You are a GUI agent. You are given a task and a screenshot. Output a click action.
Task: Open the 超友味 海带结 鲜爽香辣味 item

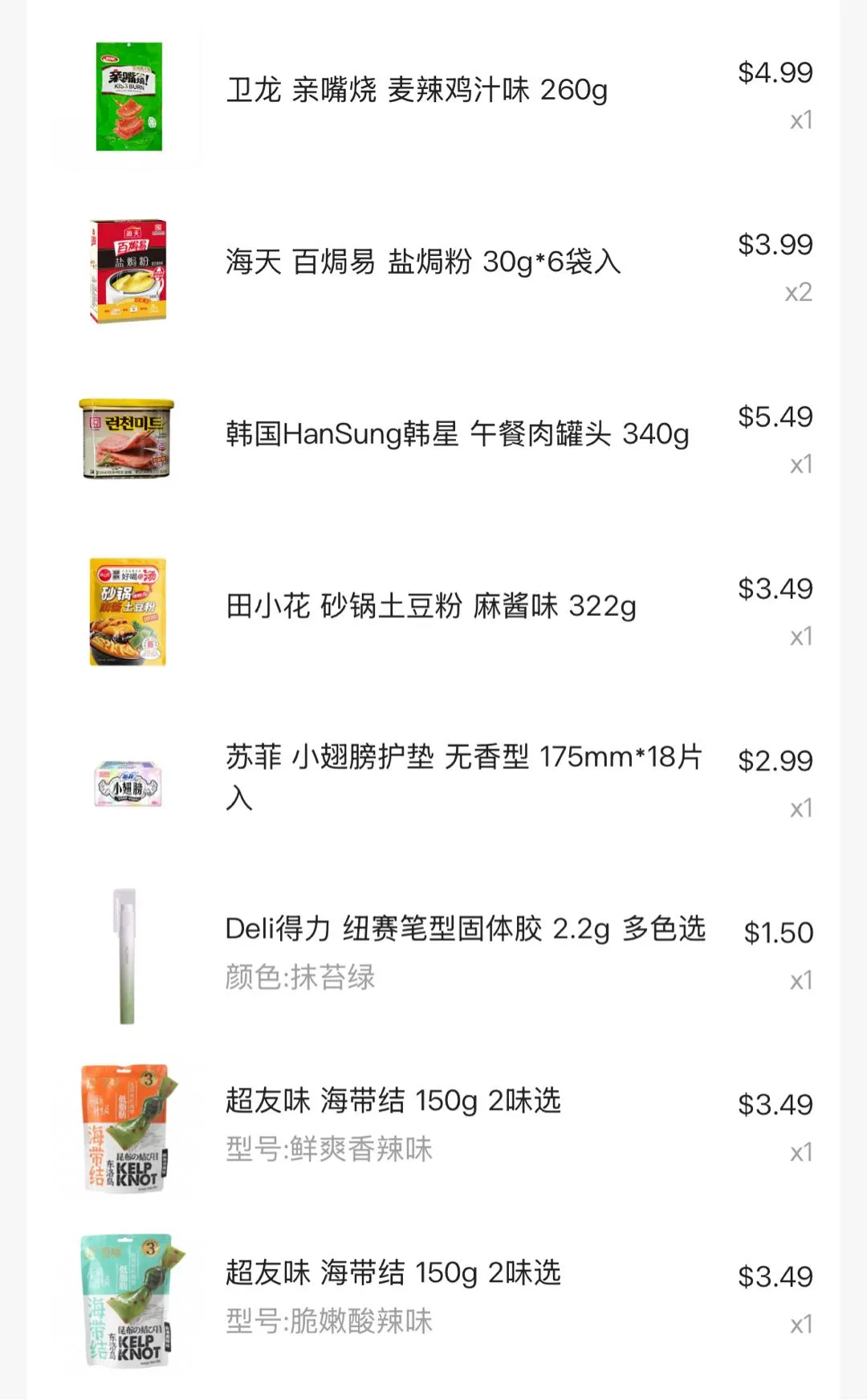(393, 1101)
